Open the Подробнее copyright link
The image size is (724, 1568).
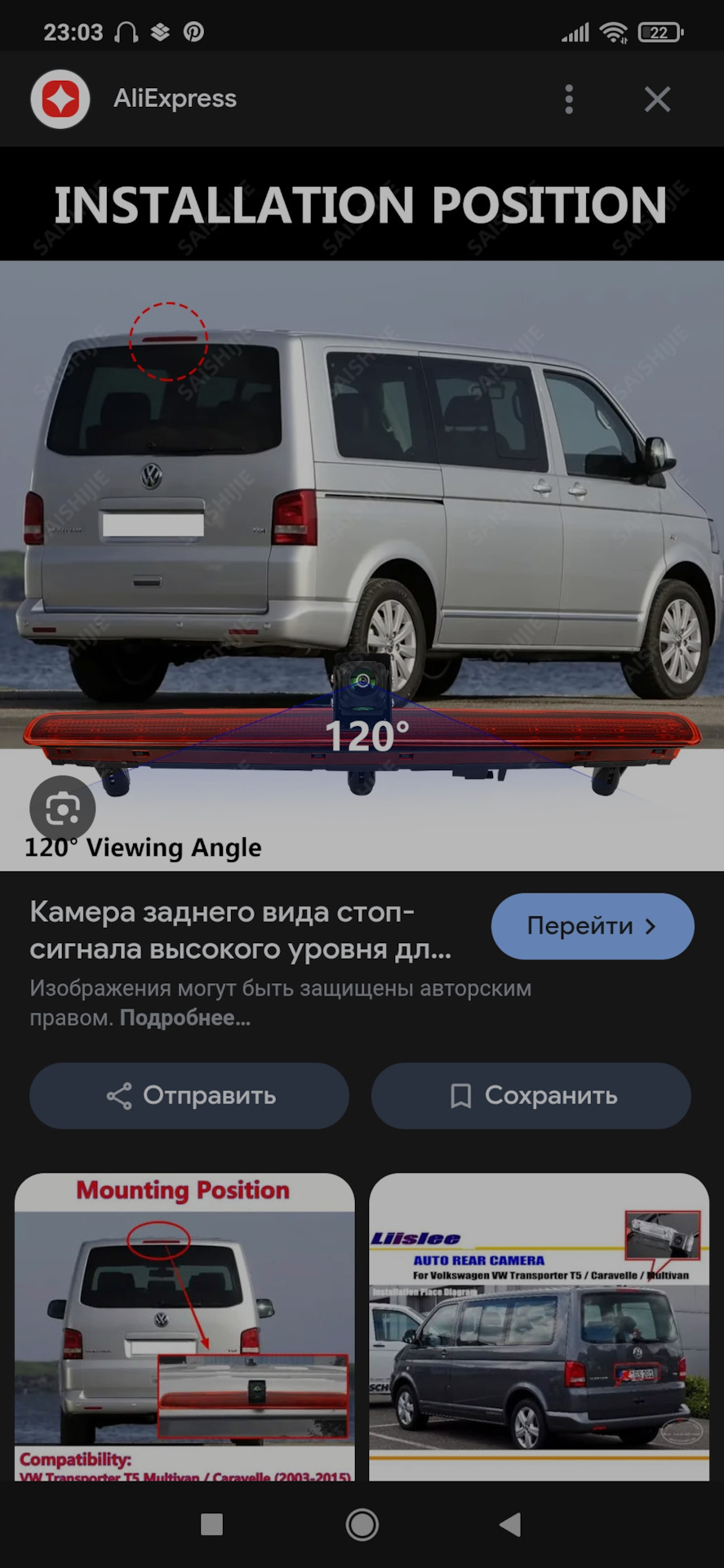tap(184, 1018)
